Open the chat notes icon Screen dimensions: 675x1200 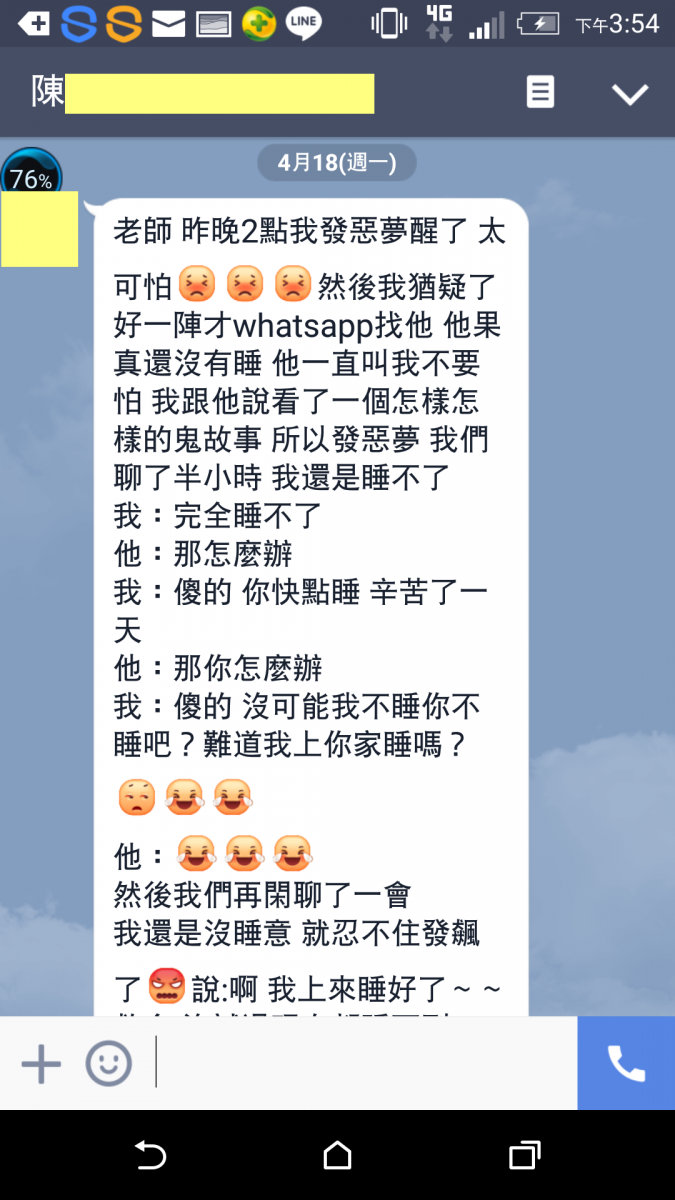point(540,93)
